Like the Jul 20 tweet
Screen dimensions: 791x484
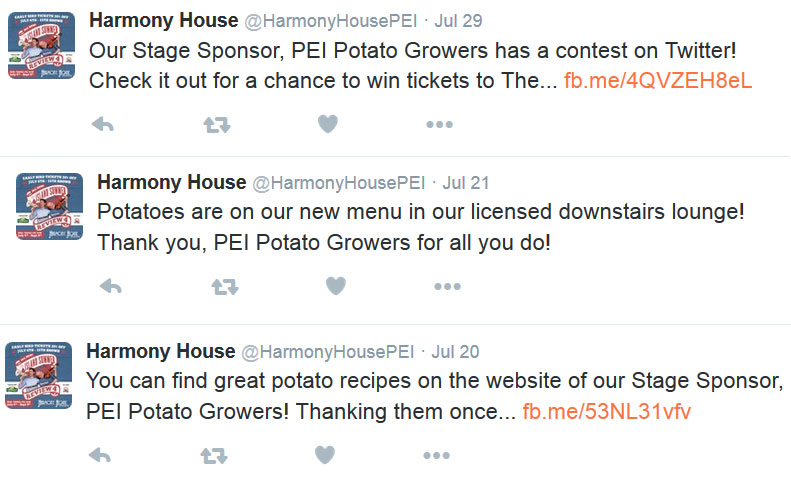tap(325, 455)
